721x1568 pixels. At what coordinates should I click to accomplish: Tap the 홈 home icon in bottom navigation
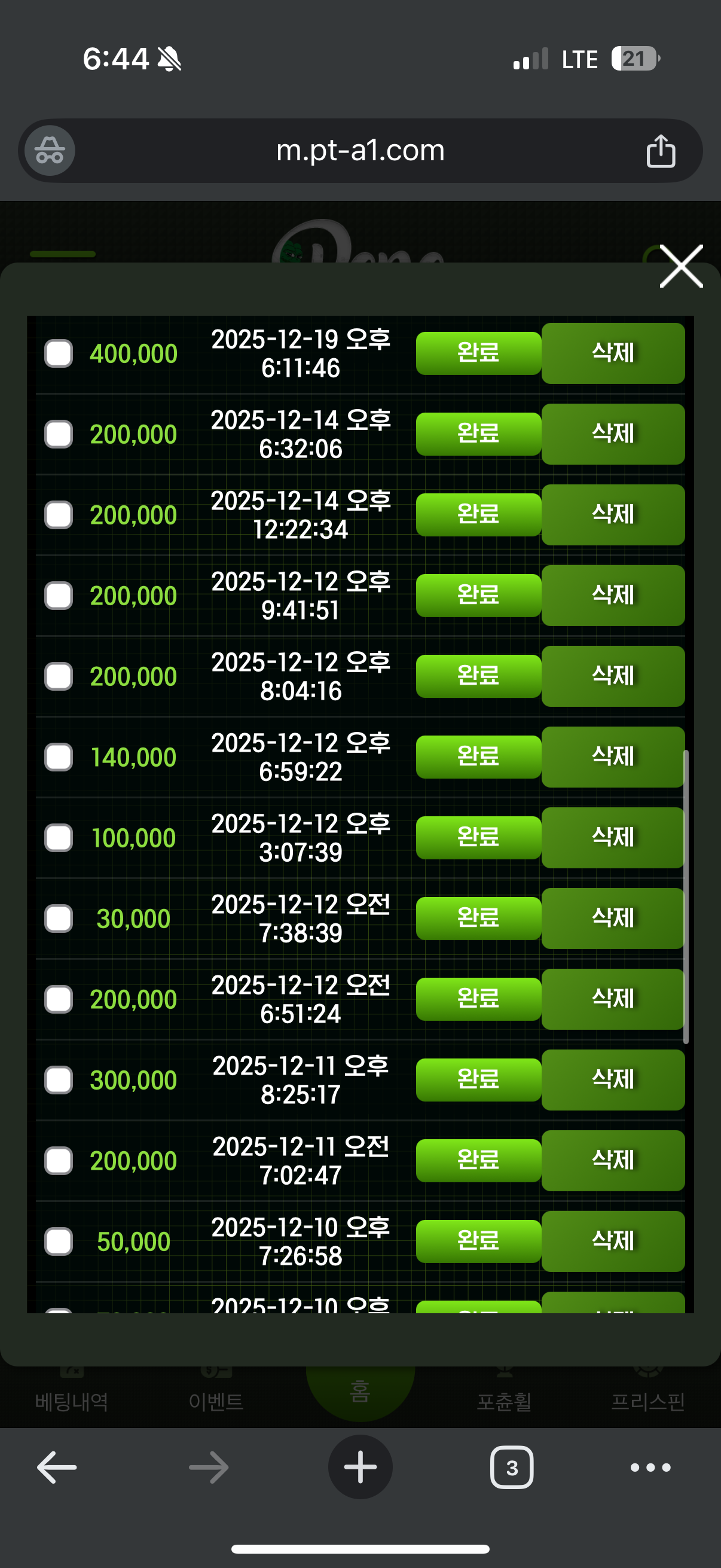coord(360,1388)
